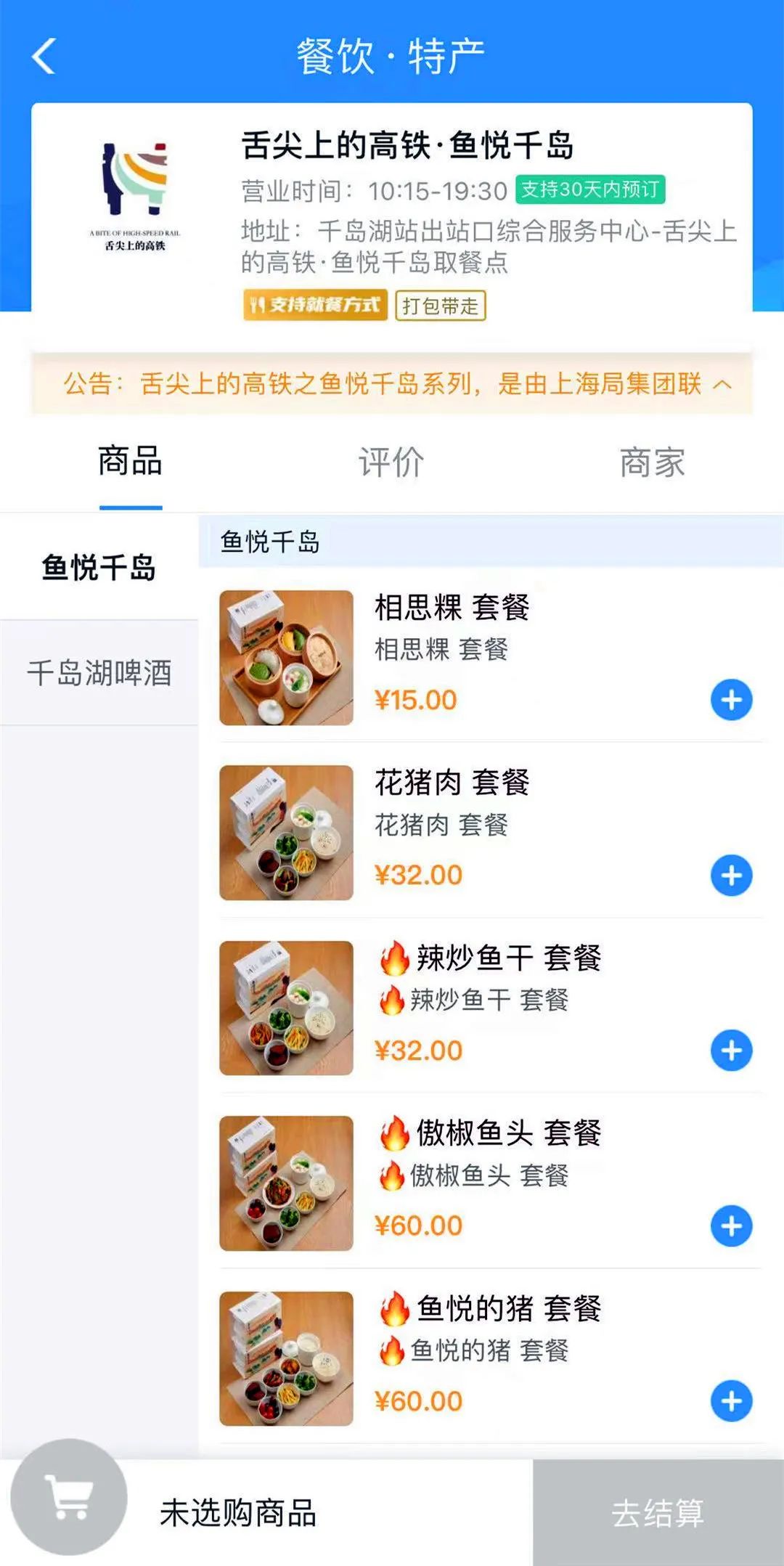
Task: Tap 去结算 to check out
Action: click(x=658, y=1514)
